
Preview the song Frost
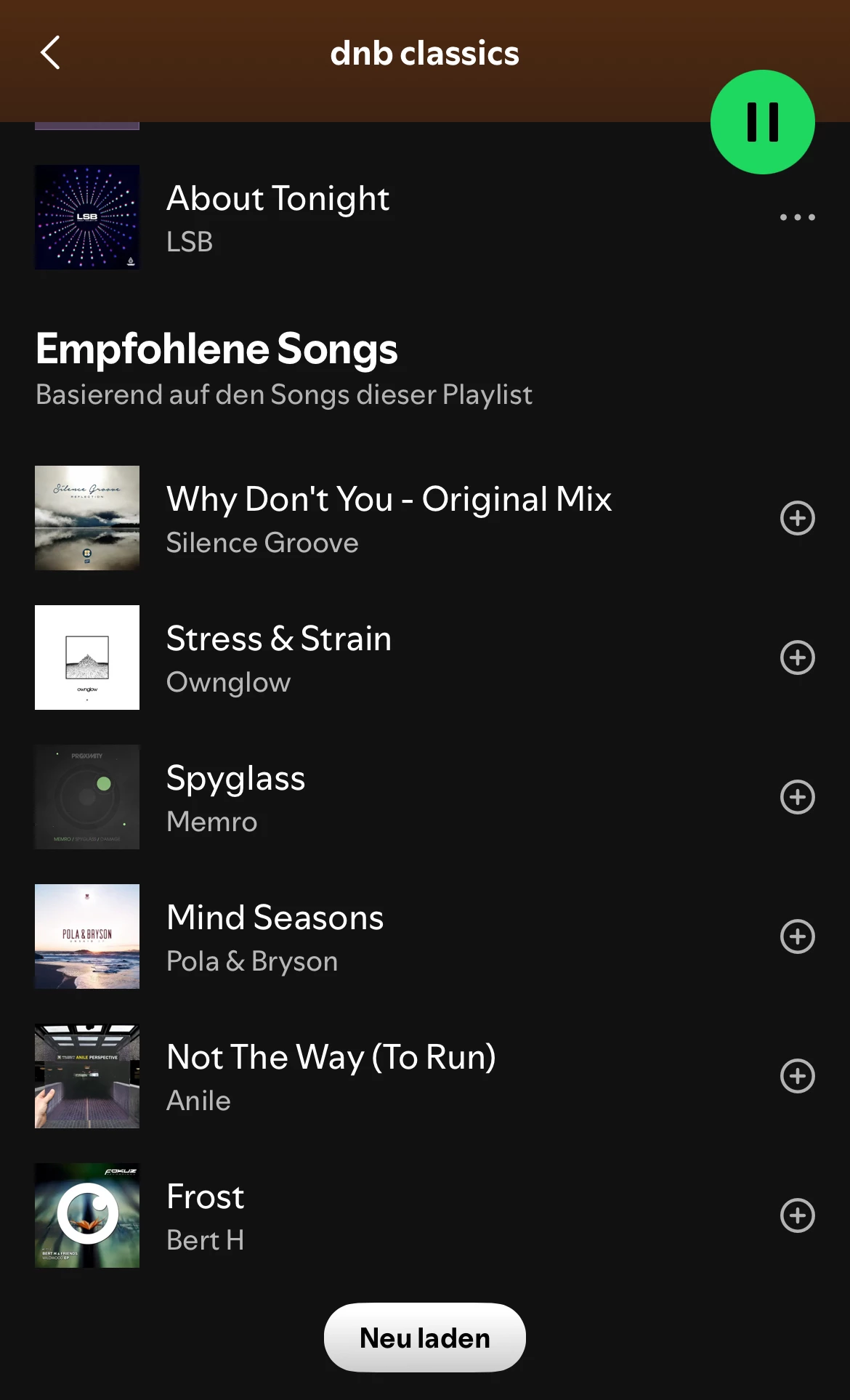pos(206,1215)
